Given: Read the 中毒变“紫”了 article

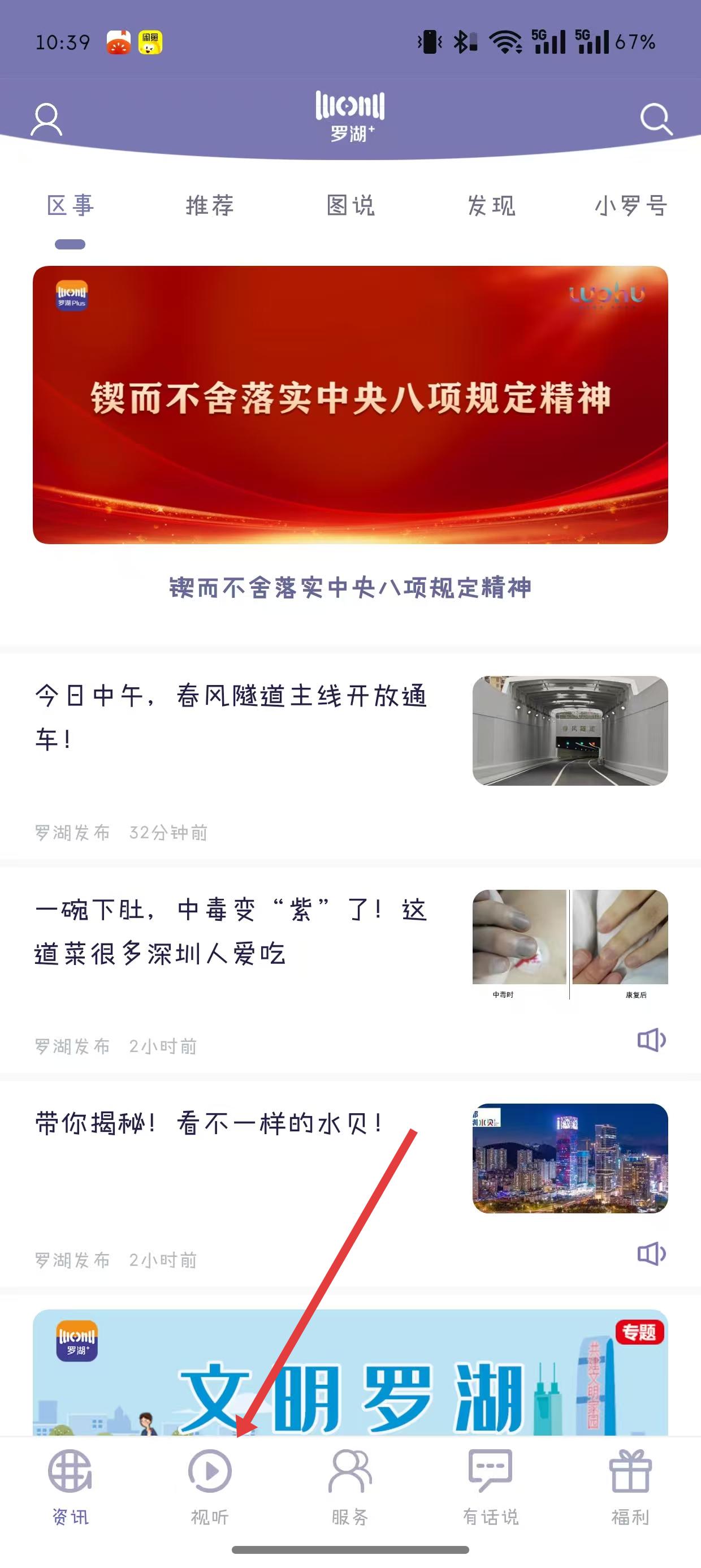Looking at the screenshot, I should pos(350,971).
